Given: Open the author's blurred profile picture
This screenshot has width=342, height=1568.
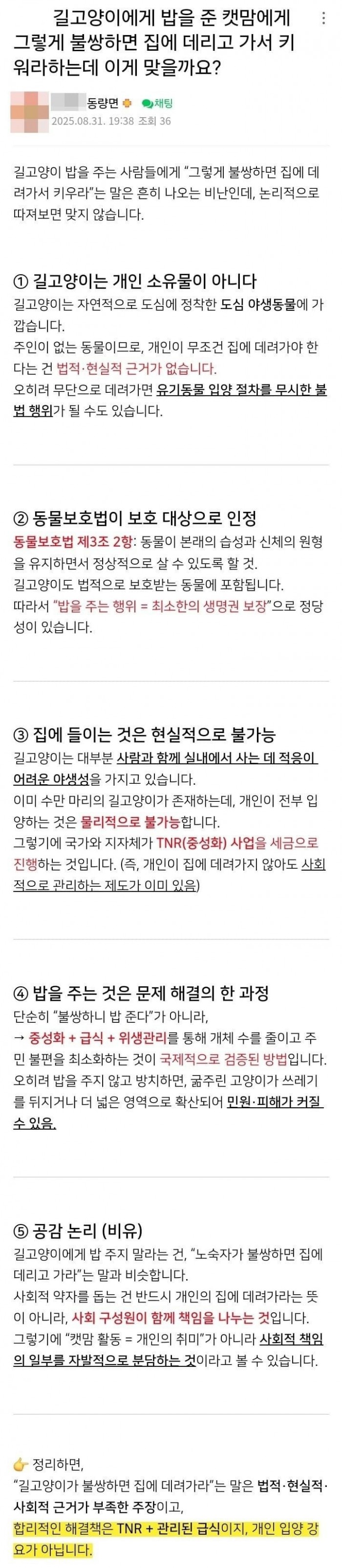Looking at the screenshot, I should tap(30, 111).
